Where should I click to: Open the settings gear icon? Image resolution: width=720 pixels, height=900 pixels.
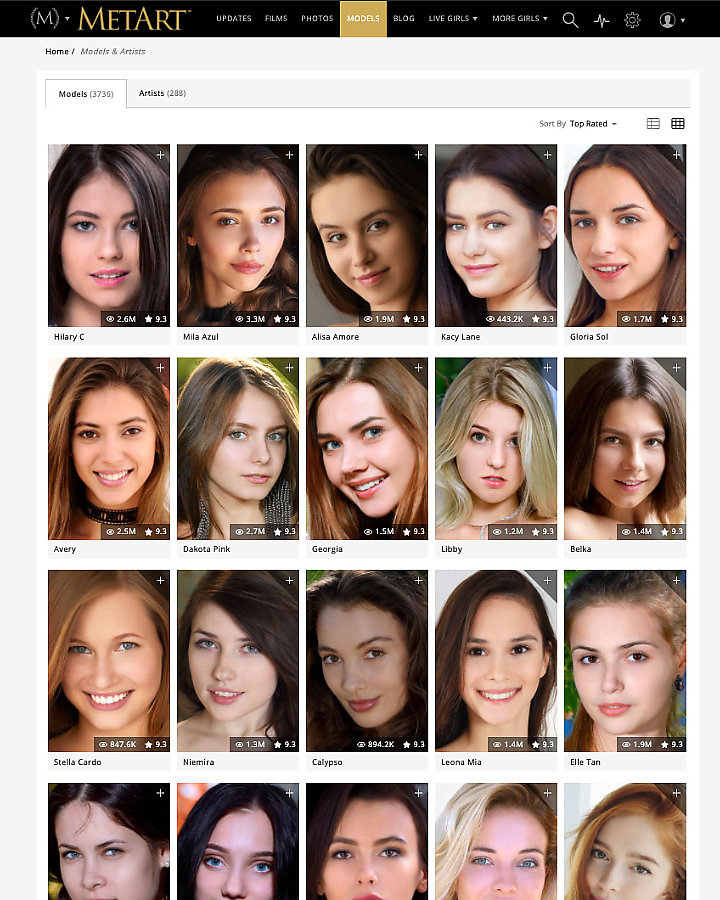[x=632, y=19]
